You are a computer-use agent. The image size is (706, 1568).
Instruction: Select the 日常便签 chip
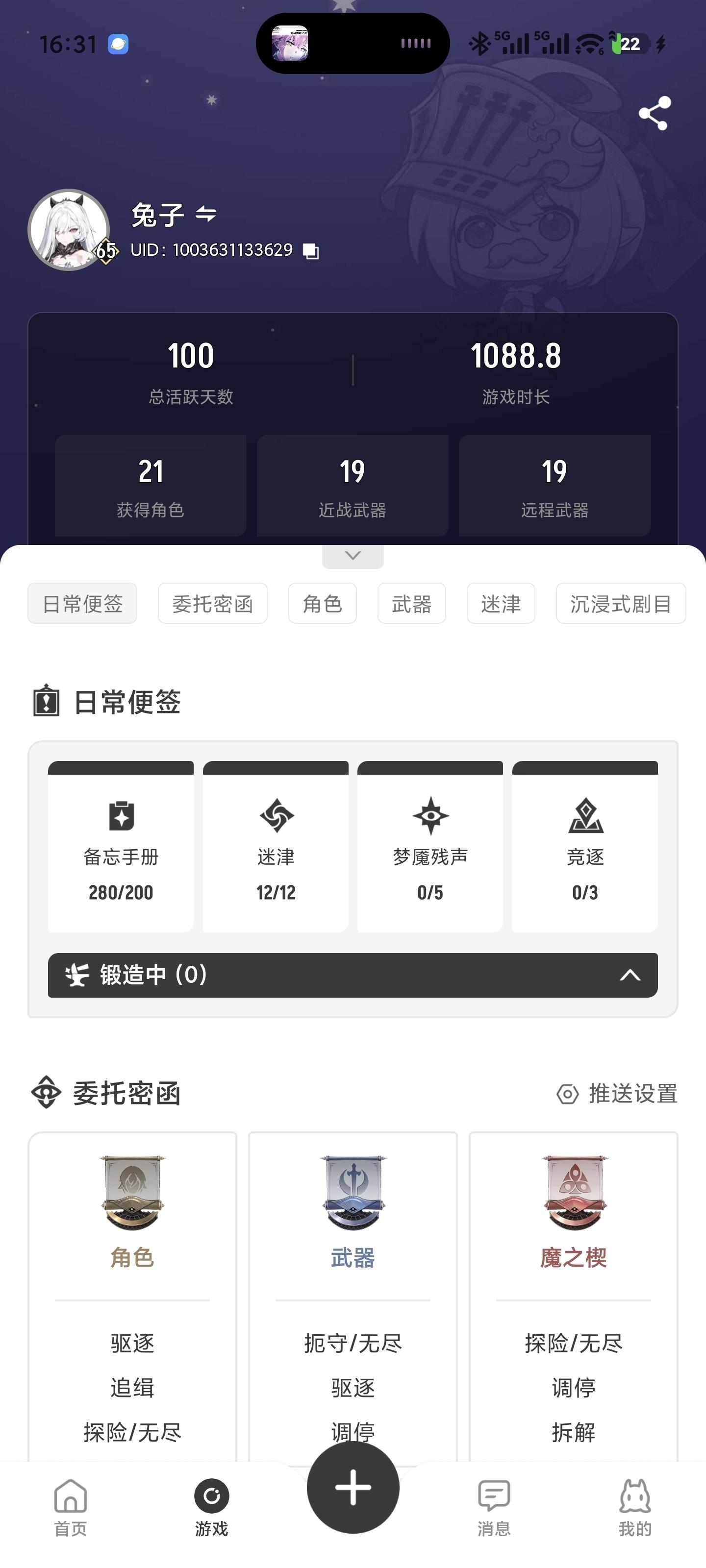point(82,603)
